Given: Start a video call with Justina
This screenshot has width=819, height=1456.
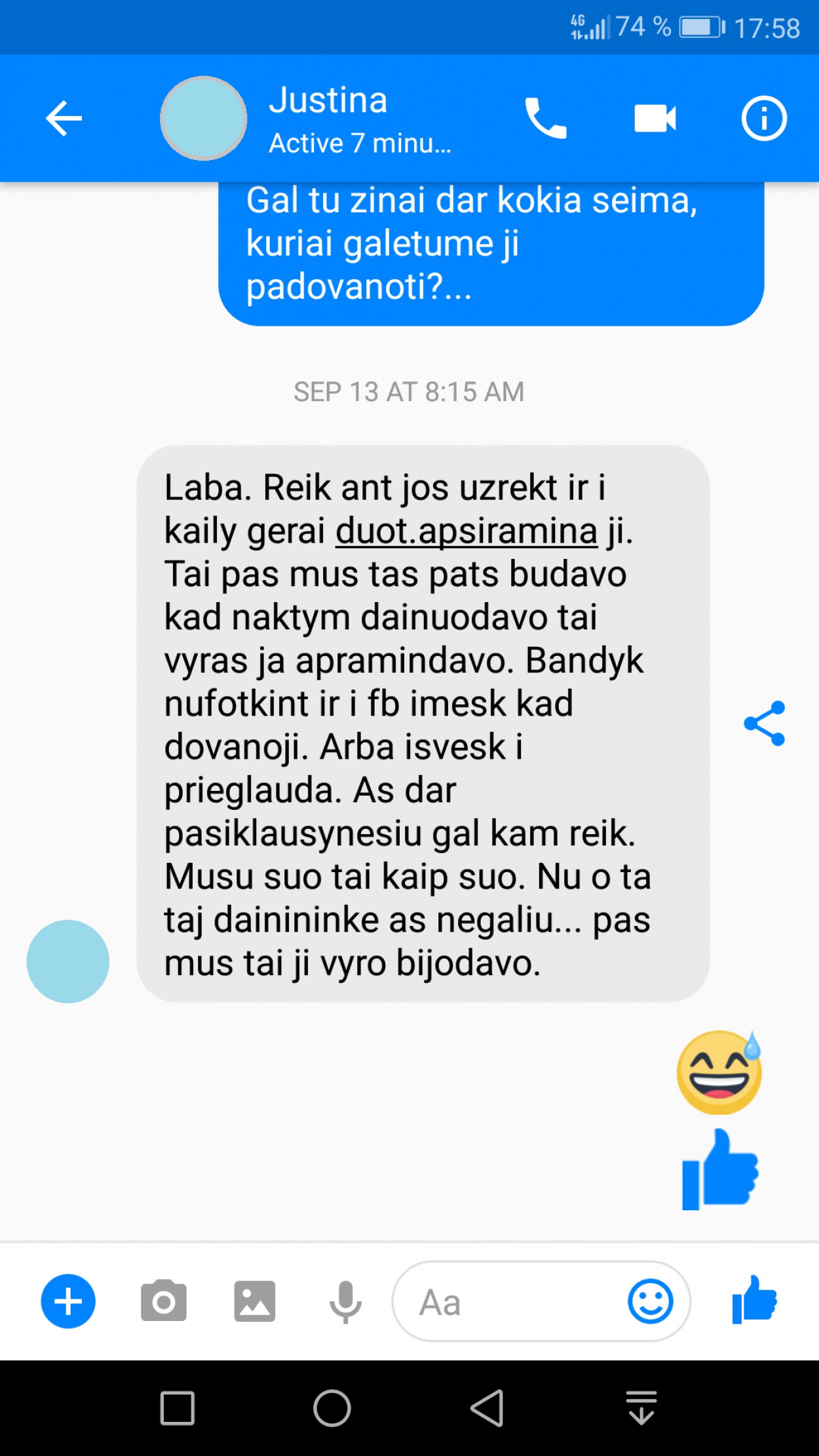Looking at the screenshot, I should click(655, 119).
